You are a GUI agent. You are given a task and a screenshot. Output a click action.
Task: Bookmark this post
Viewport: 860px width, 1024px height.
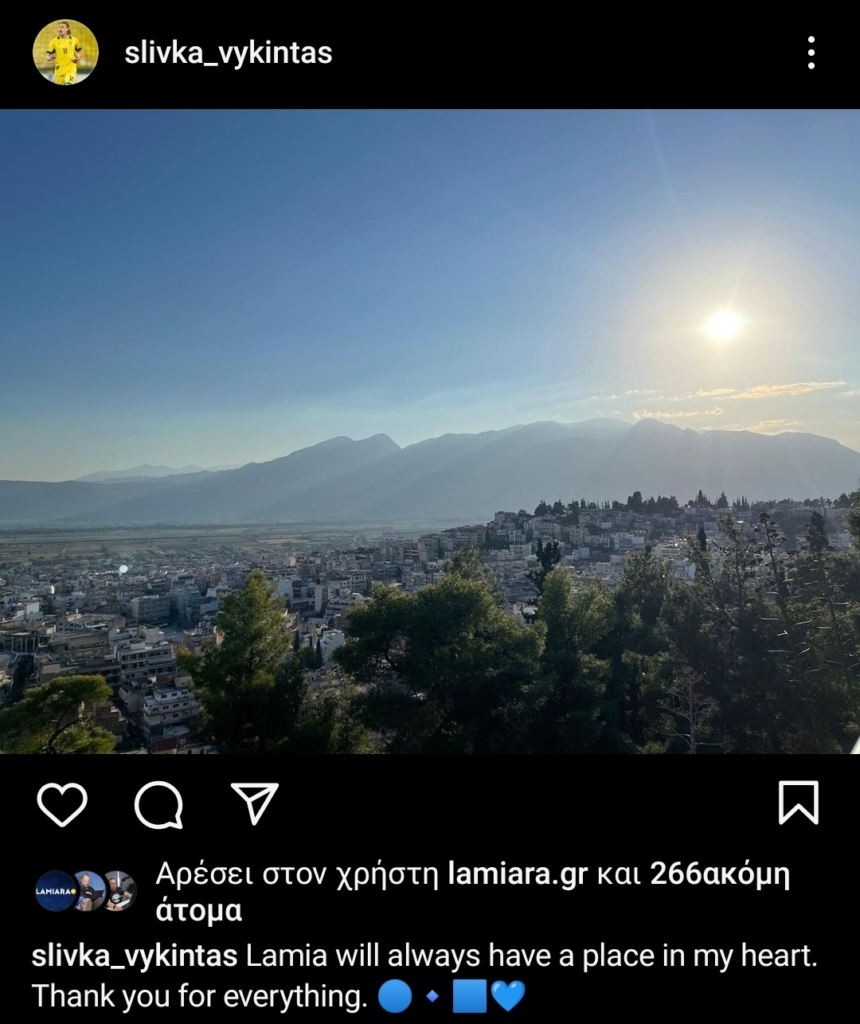(x=798, y=803)
